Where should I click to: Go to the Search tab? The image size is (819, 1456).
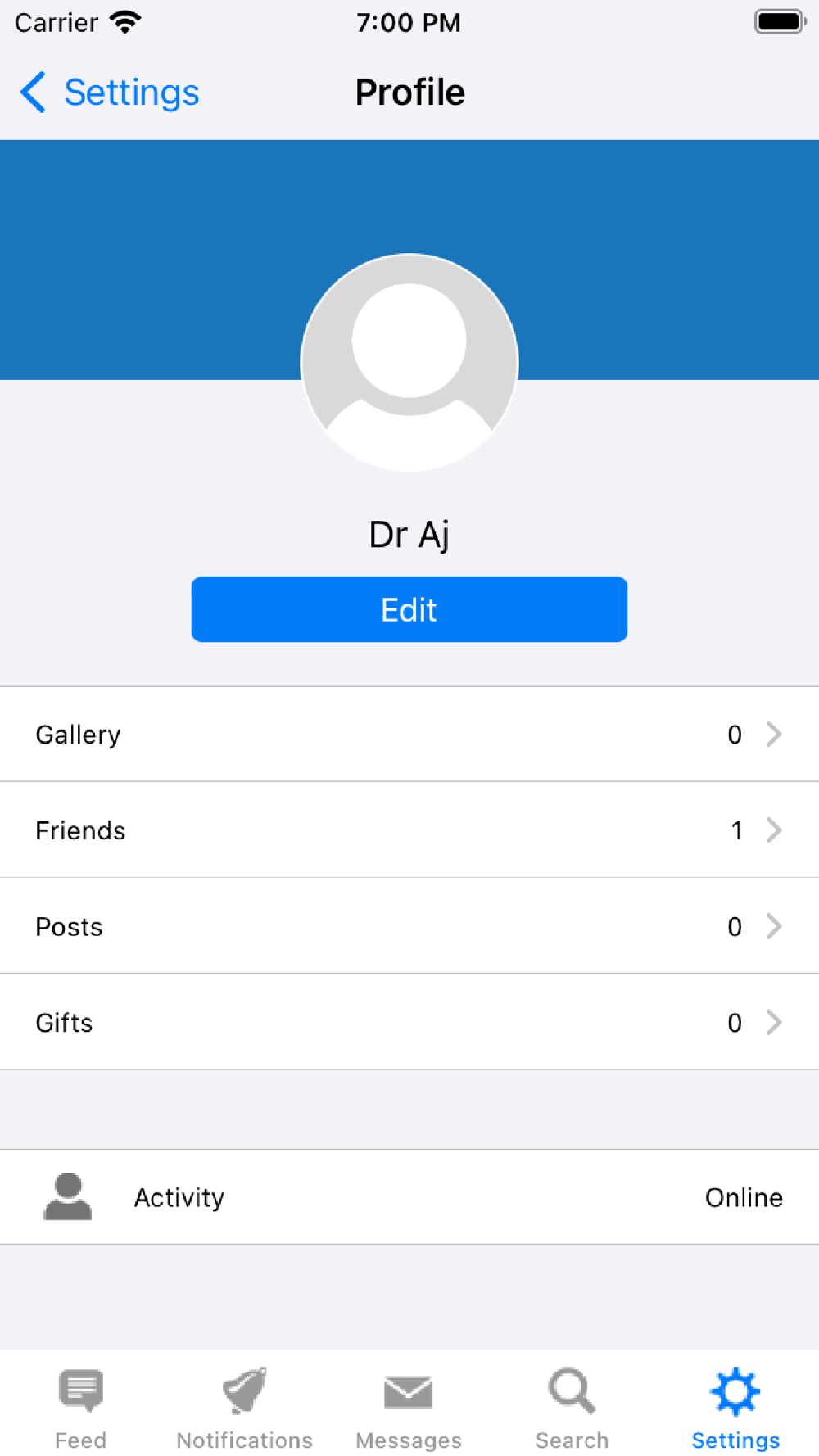pos(572,1406)
